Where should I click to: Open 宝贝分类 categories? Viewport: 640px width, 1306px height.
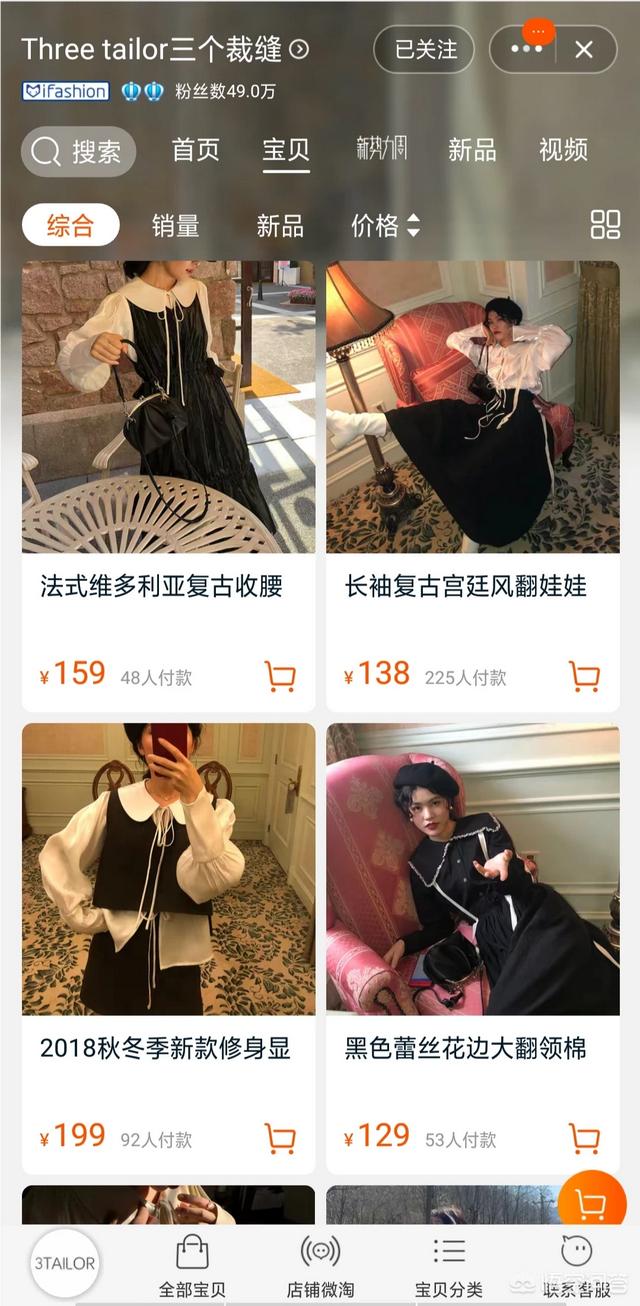449,1265
